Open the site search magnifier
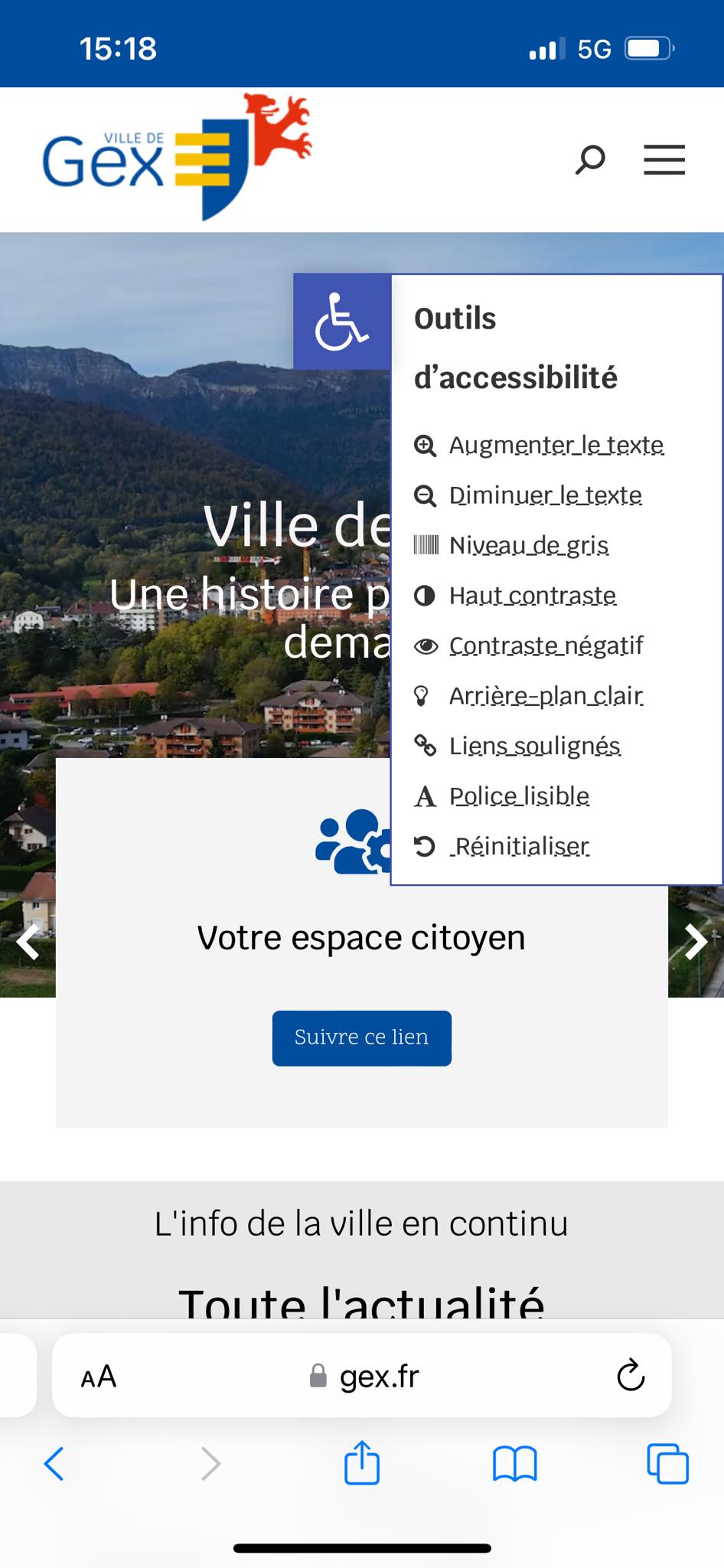Screen dimensions: 724x1568 tap(590, 160)
